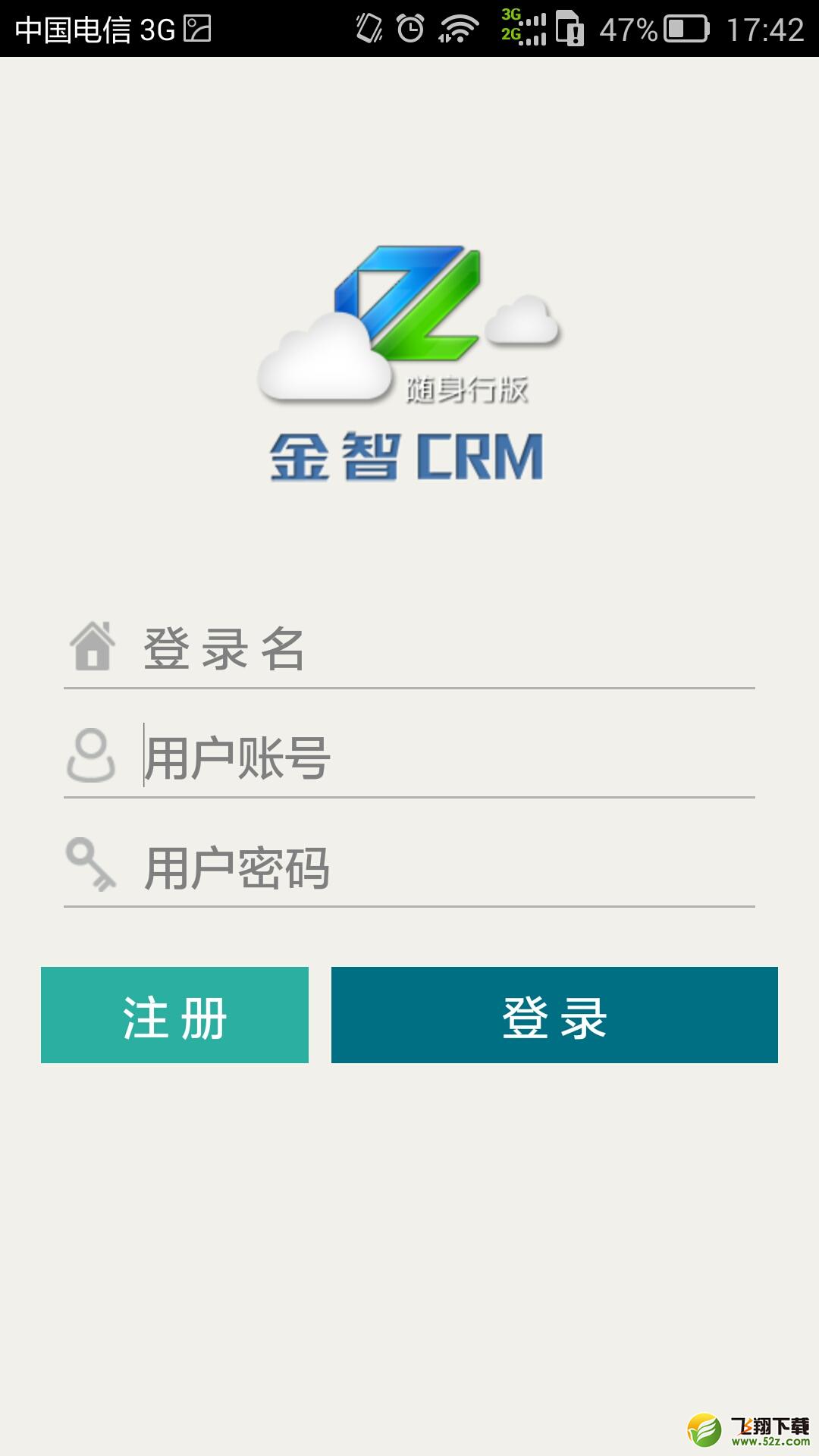Tap the 登录 login button

click(x=554, y=1015)
